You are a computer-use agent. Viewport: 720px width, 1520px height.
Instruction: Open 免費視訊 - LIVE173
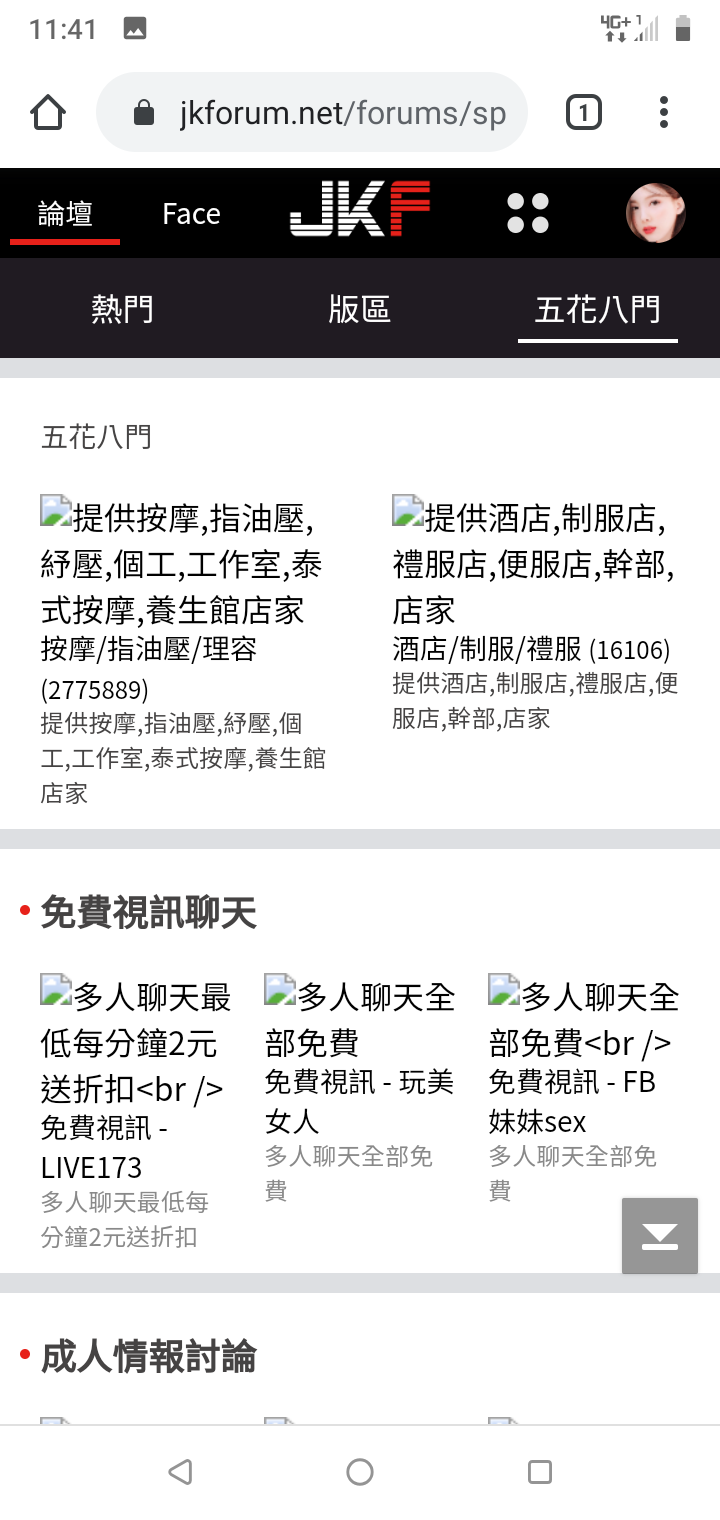pos(104,1148)
